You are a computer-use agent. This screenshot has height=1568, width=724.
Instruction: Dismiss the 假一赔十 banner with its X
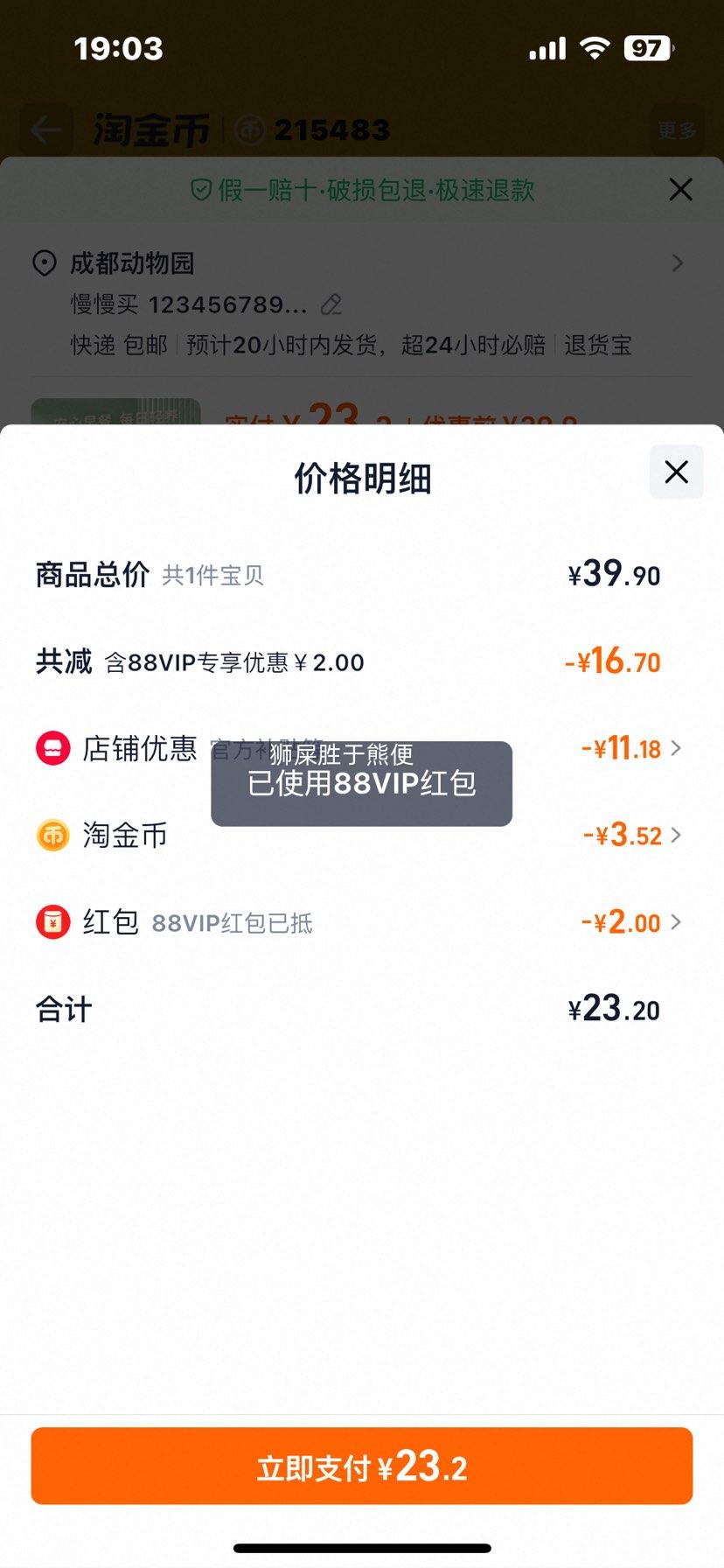point(680,190)
